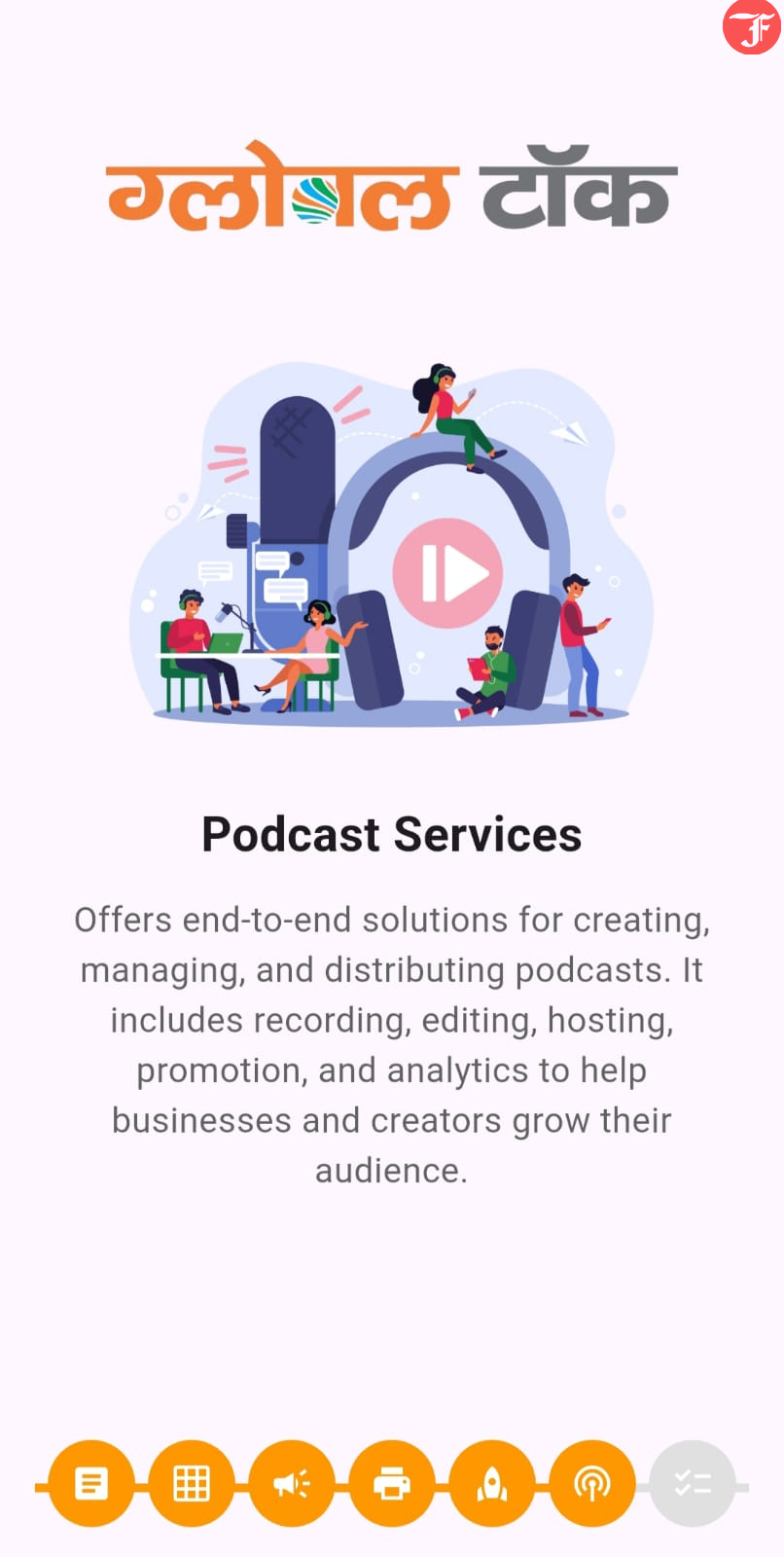Select the rocket launch step

(x=492, y=1483)
